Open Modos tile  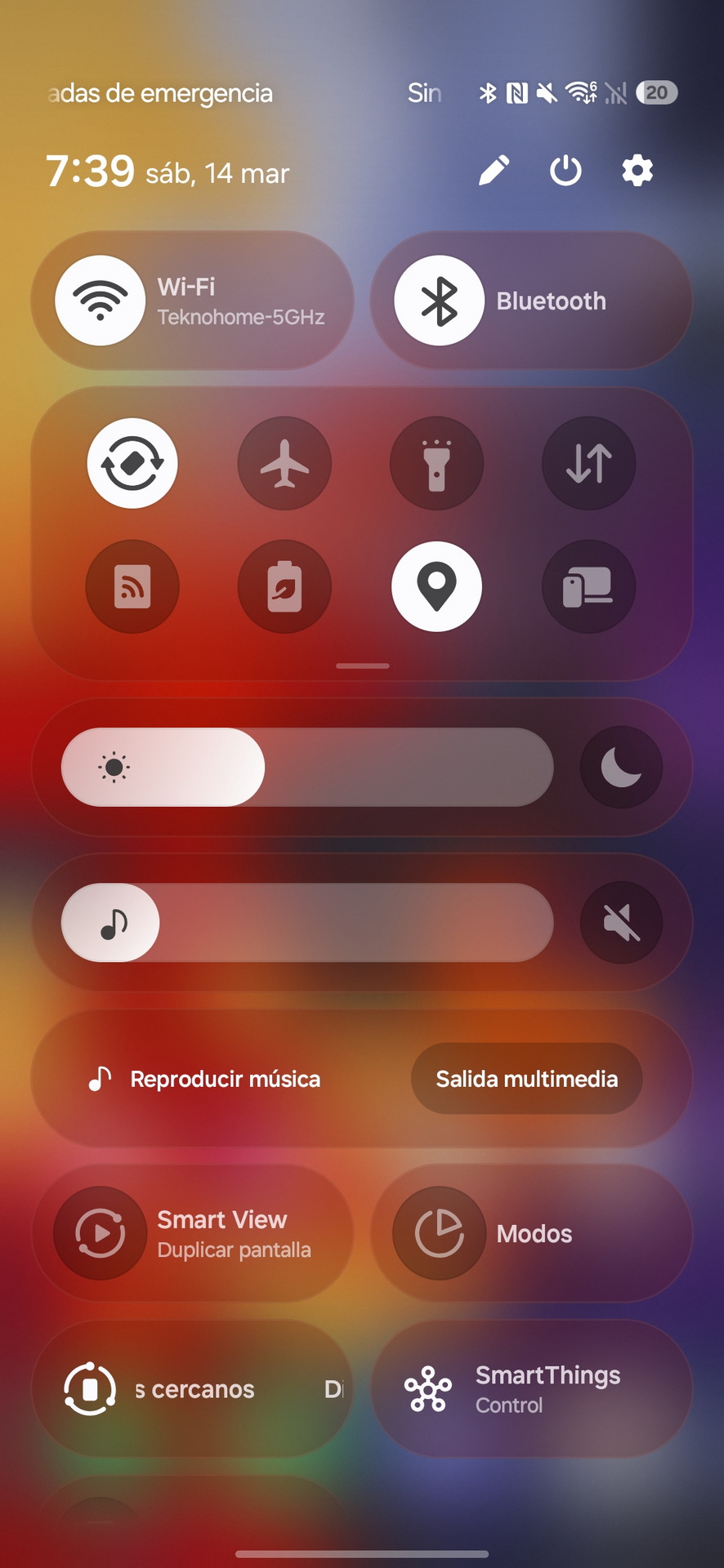click(440, 1233)
